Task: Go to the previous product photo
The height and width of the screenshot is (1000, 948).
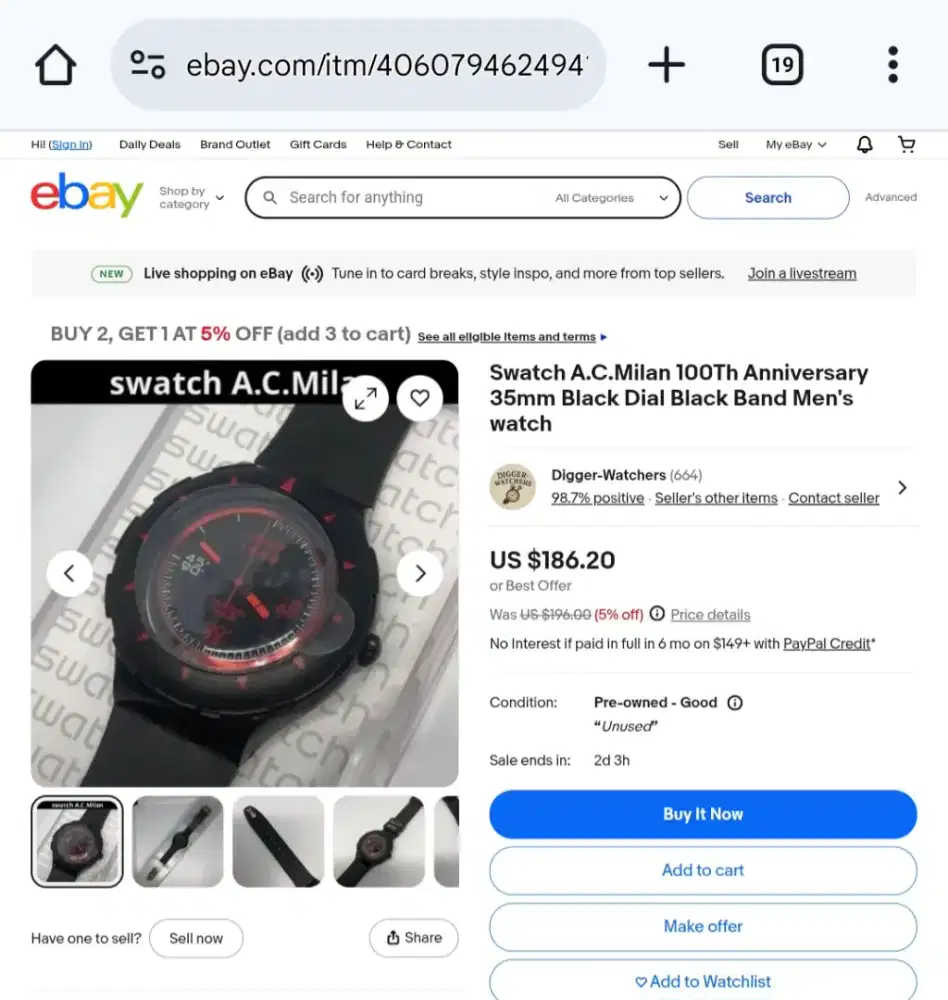Action: 70,573
